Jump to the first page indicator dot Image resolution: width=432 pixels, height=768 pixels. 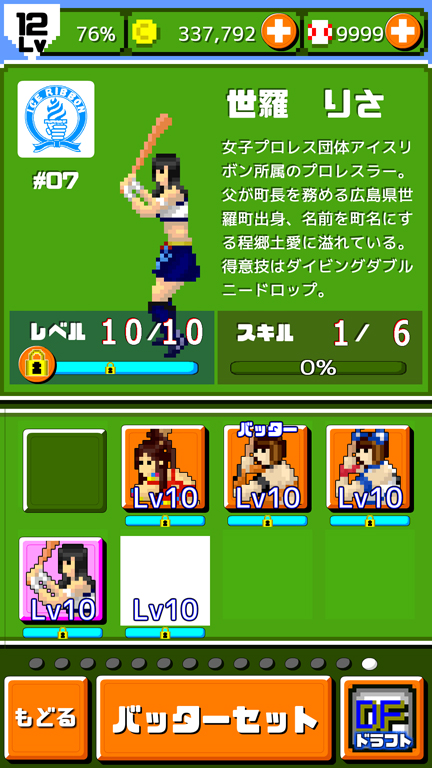37,664
